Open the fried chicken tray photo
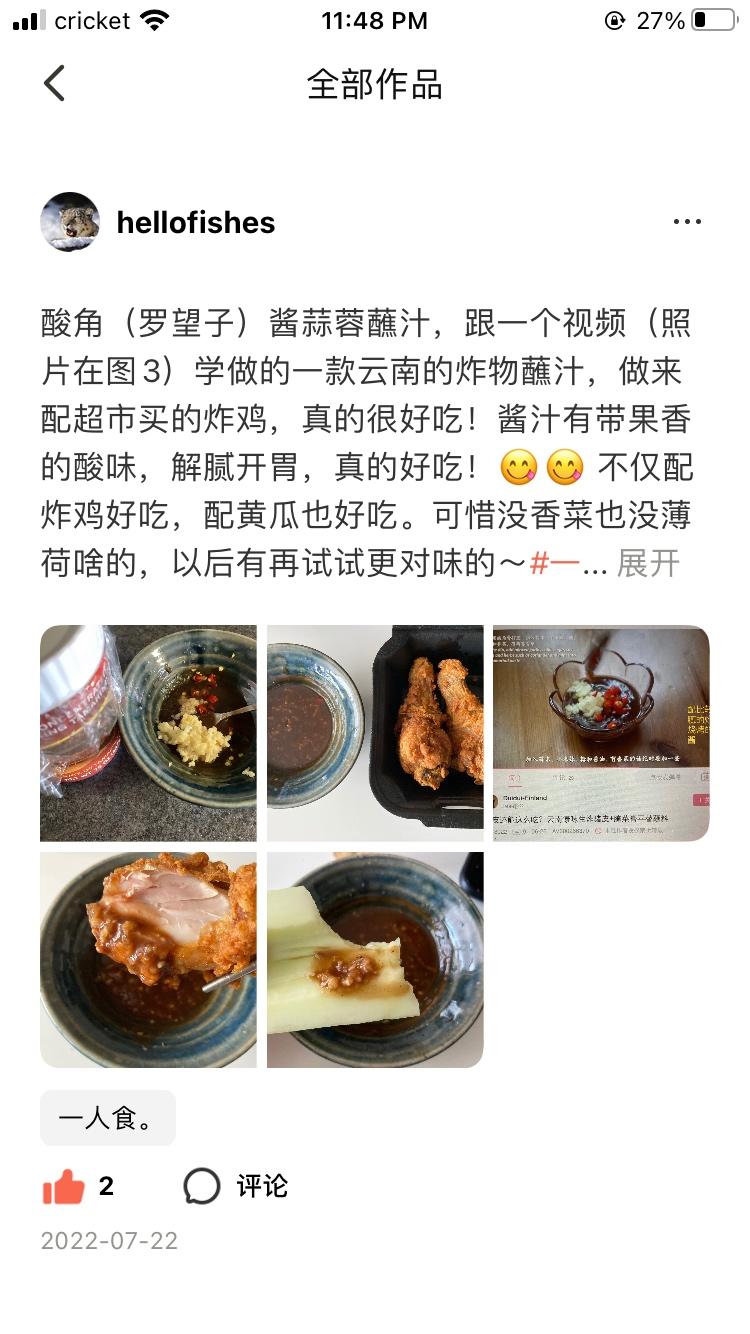The height and width of the screenshot is (1334, 750). pyautogui.click(x=373, y=733)
